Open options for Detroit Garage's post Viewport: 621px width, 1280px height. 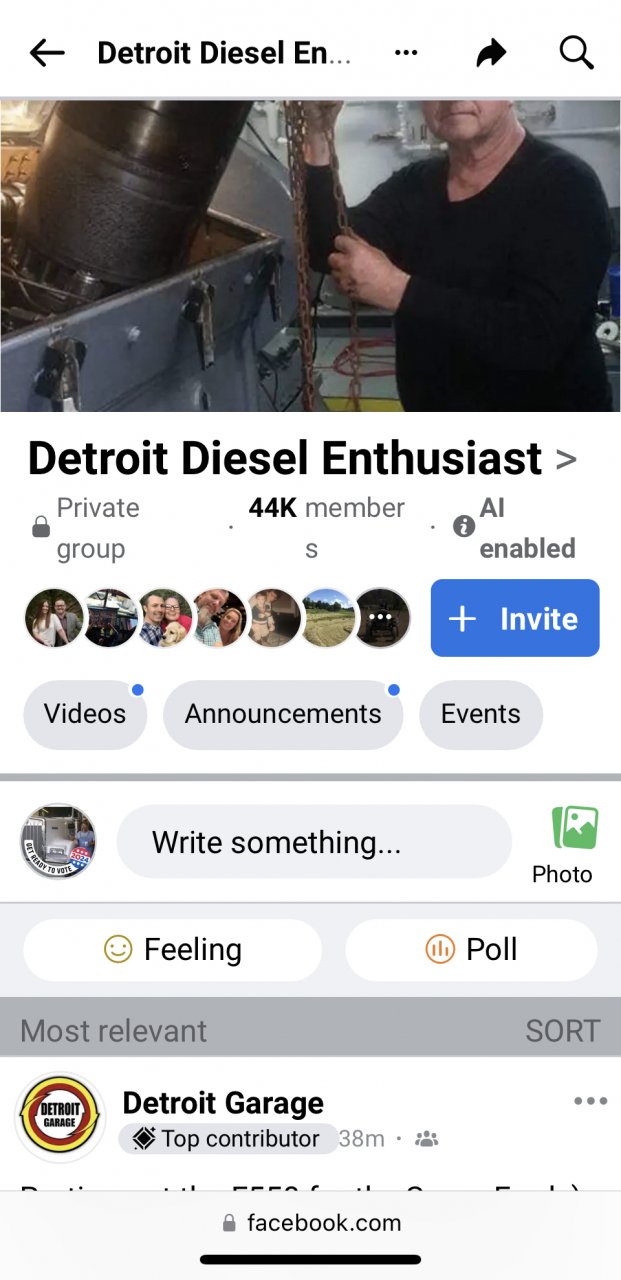[x=590, y=1101]
